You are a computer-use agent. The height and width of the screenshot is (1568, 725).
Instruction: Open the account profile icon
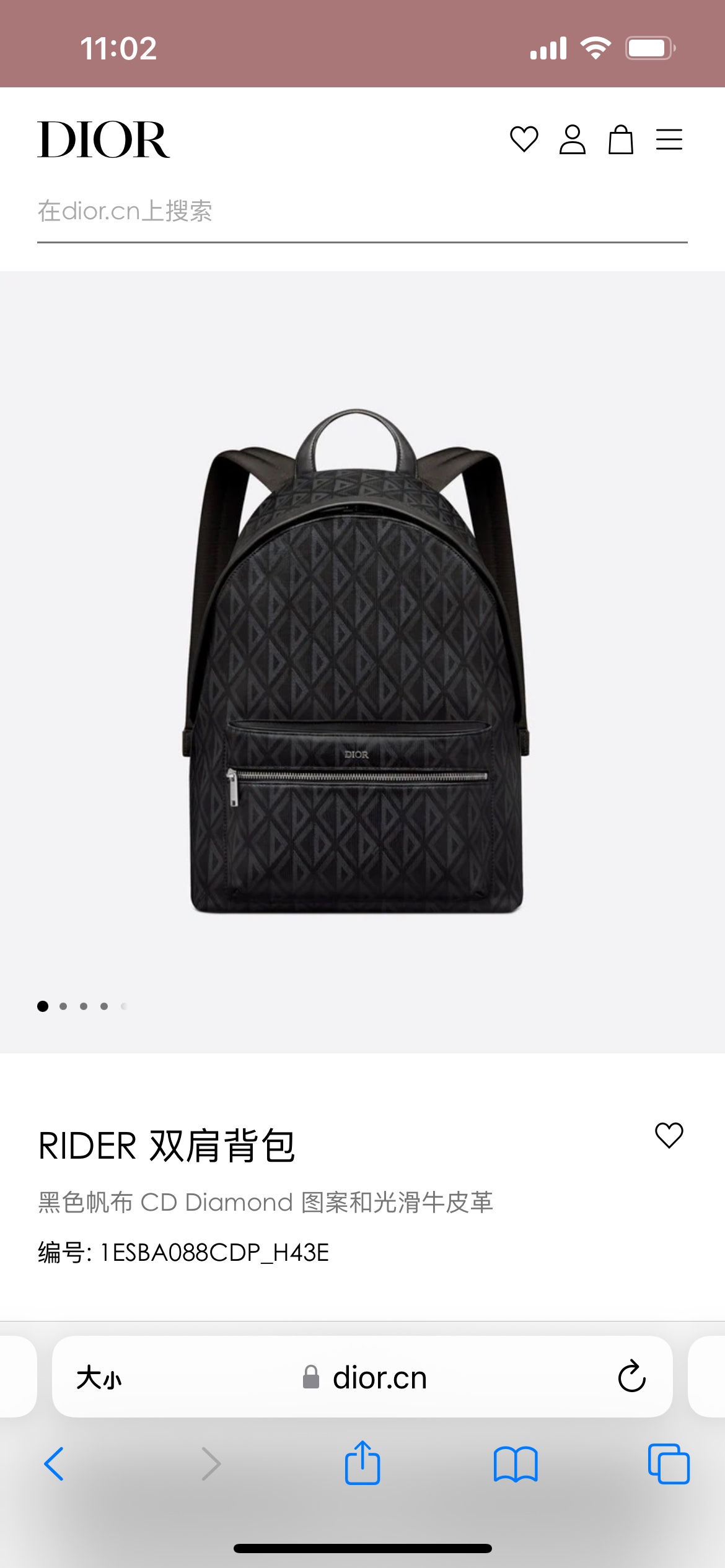pos(572,139)
